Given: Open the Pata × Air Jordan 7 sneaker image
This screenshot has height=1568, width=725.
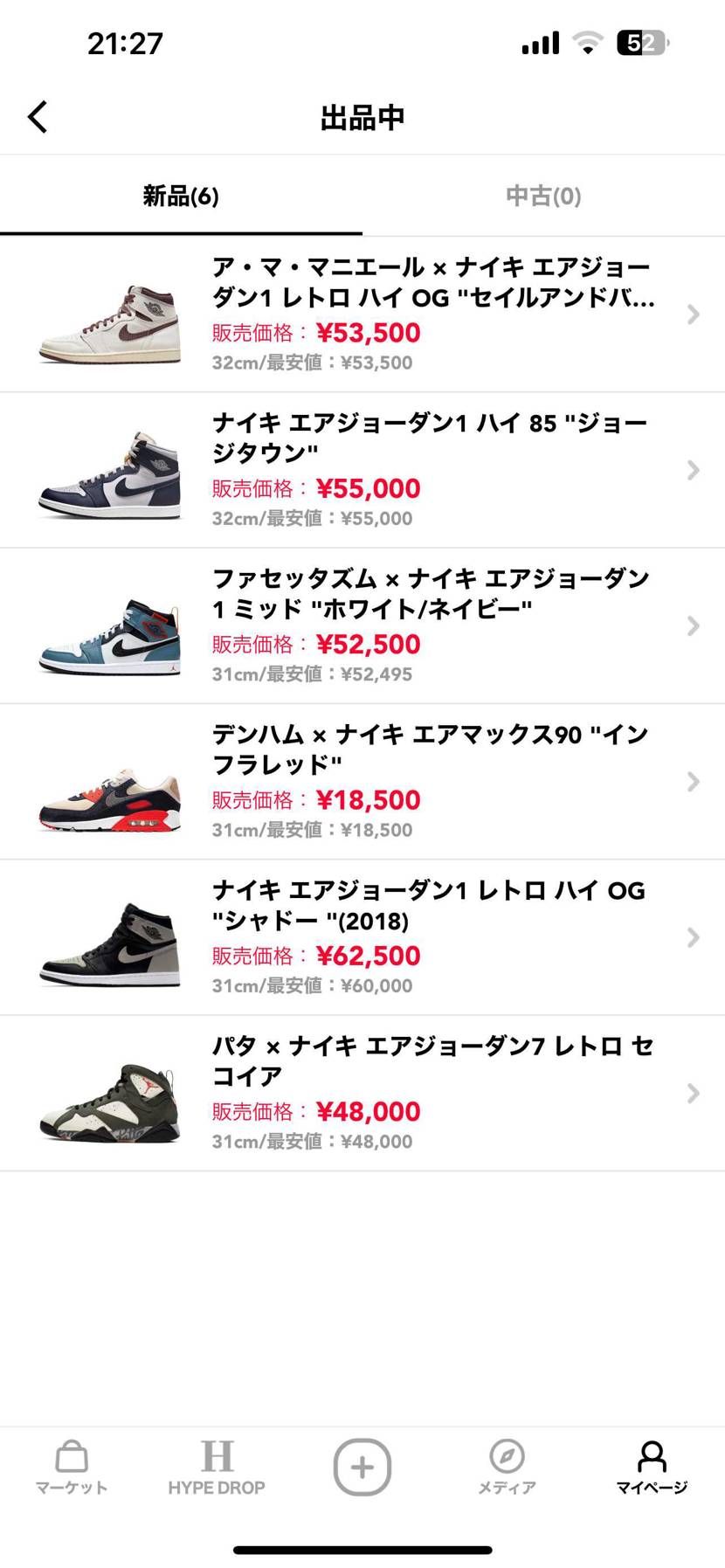Looking at the screenshot, I should coord(109,1093).
